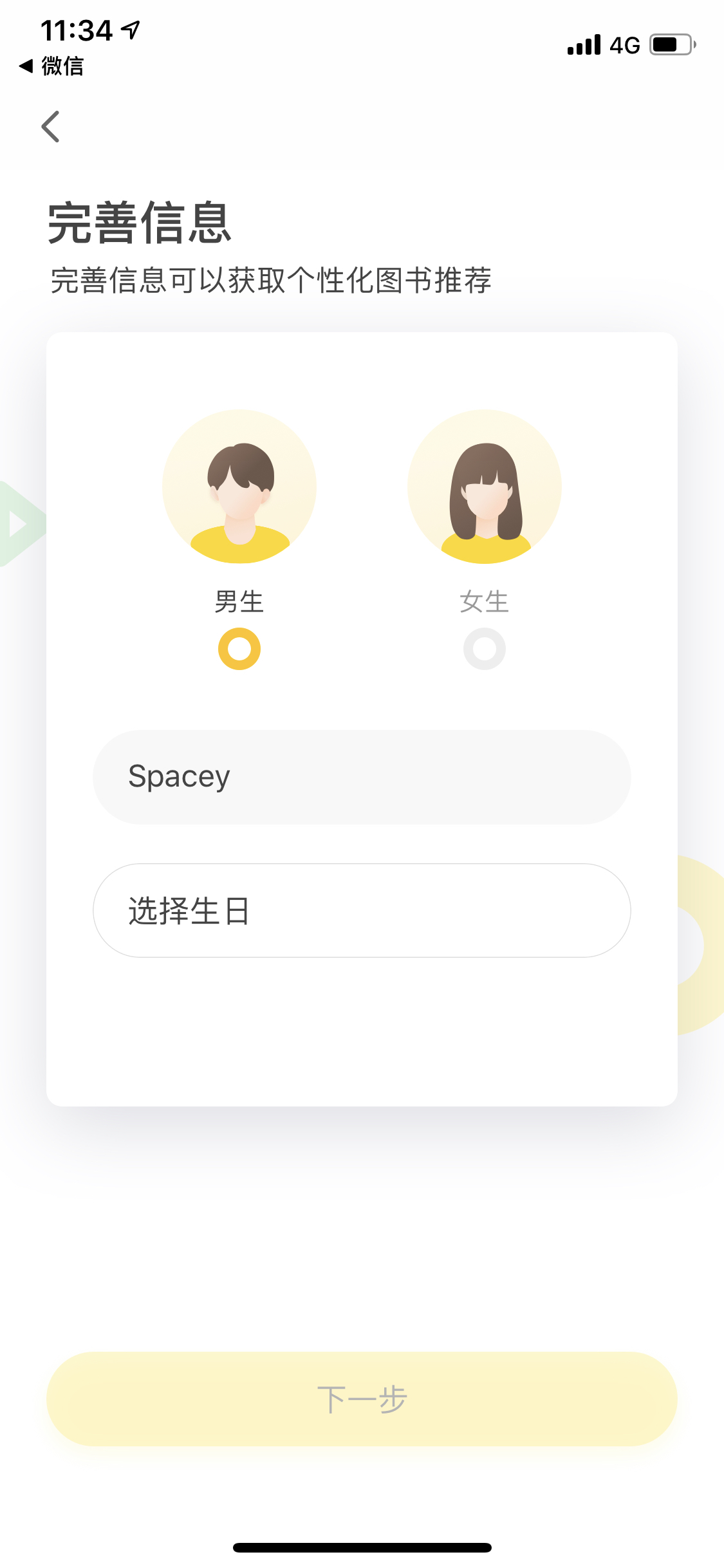Edit the nickname field showing Spacey
Viewport: 724px width, 1568px height.
tap(362, 777)
